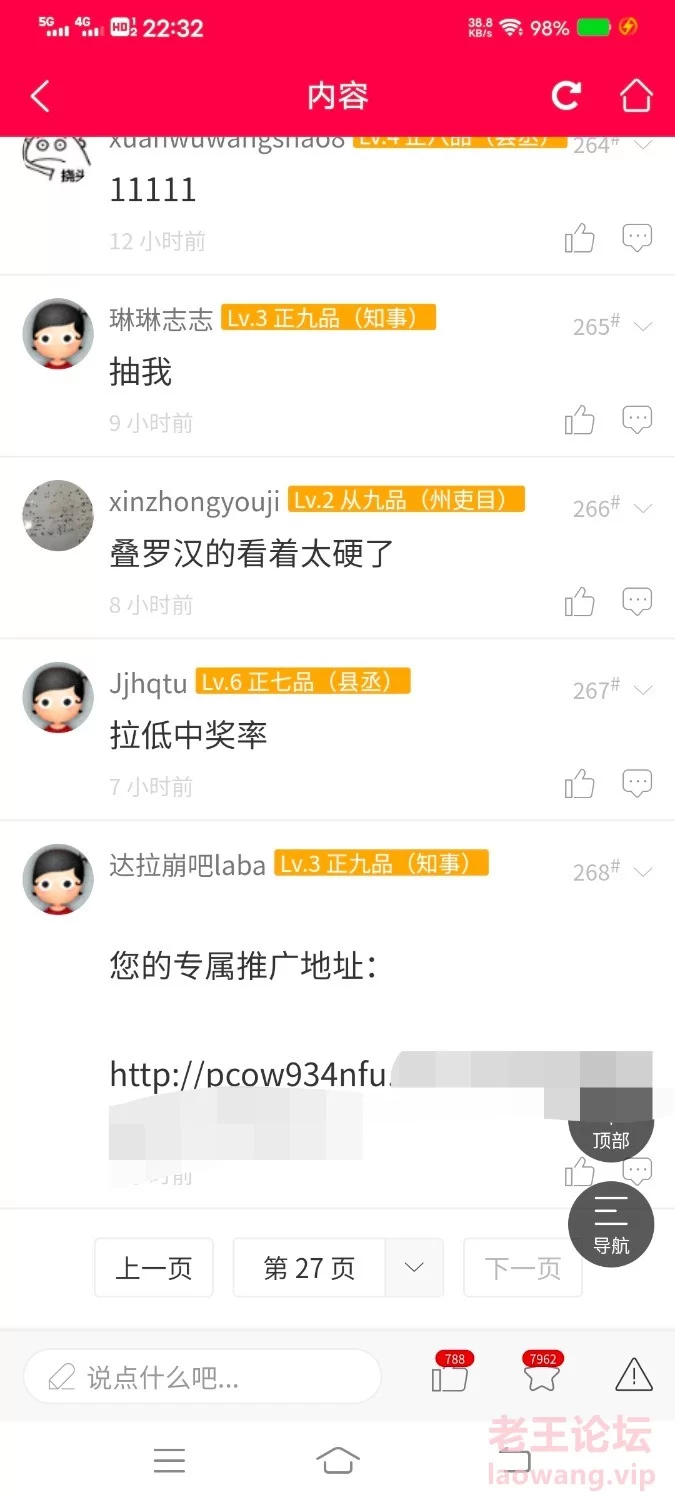This screenshot has width=675, height=1500.
Task: Reply to xinzhongyouji's comment
Action: coord(637,602)
